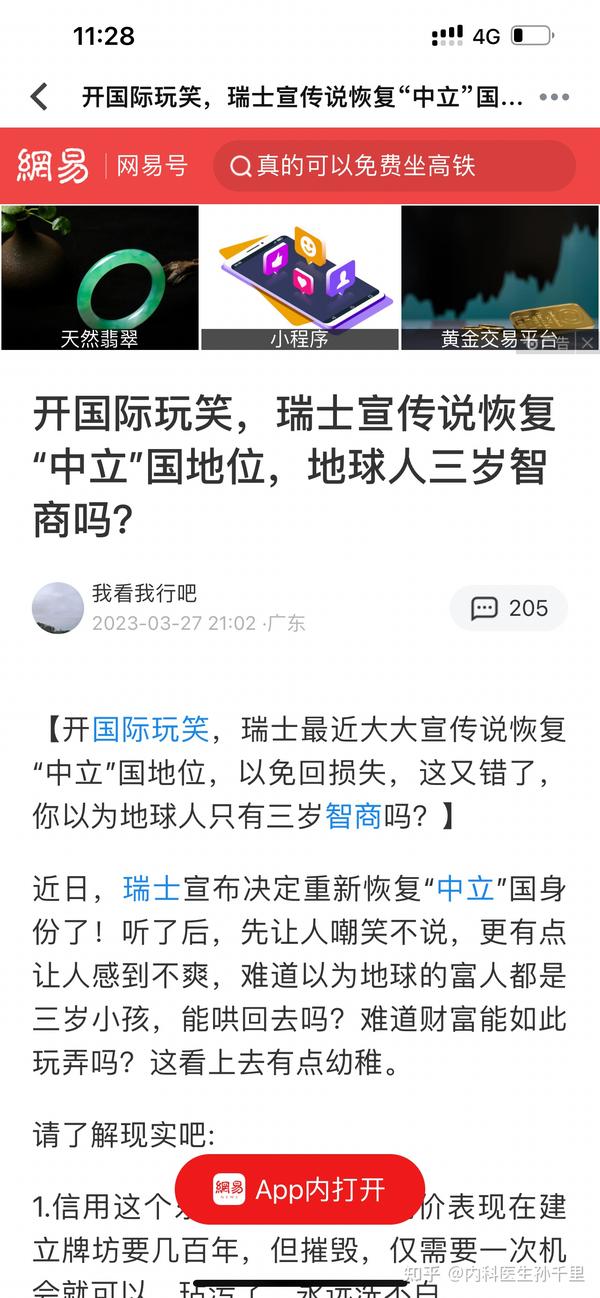600x1298 pixels.
Task: Go back with the top-left arrow
Action: [39, 97]
